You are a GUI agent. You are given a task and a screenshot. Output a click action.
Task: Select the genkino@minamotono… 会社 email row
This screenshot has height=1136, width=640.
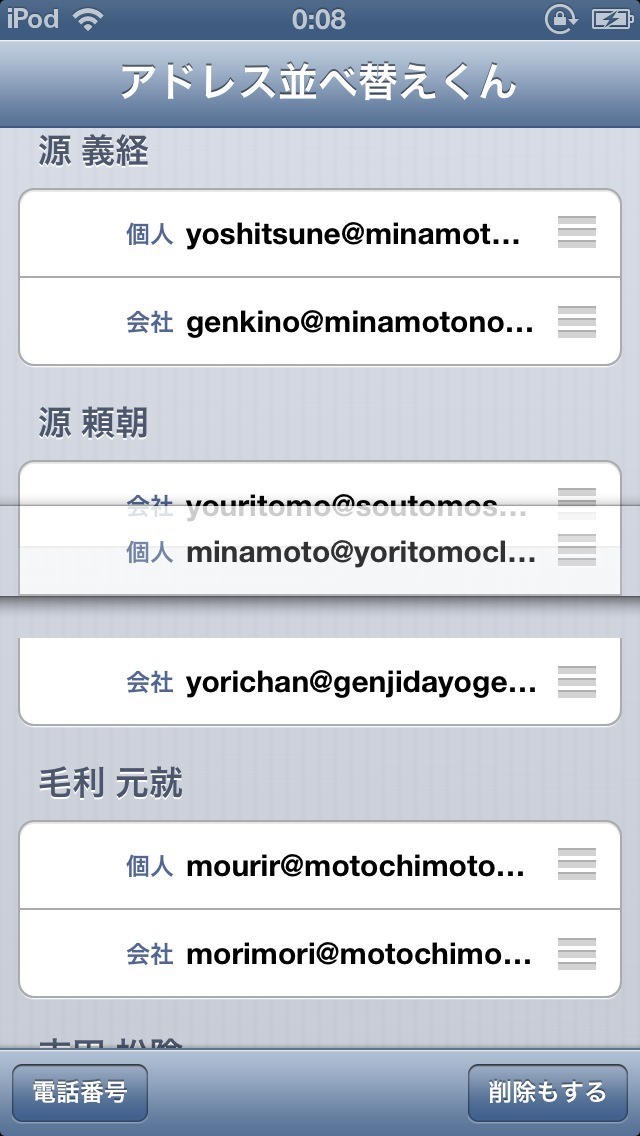tap(320, 322)
